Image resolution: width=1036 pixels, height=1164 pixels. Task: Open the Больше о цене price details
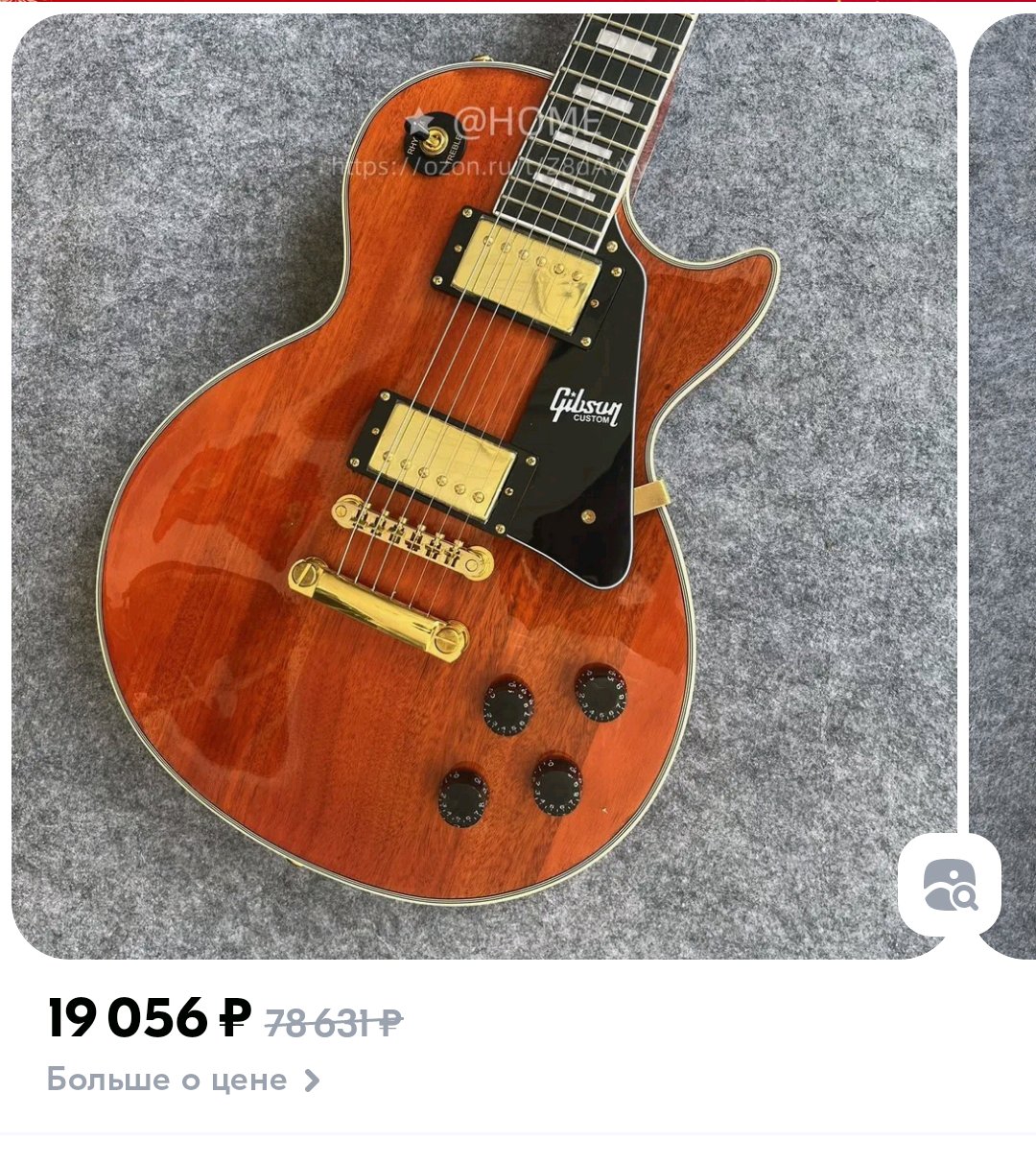point(182,1081)
